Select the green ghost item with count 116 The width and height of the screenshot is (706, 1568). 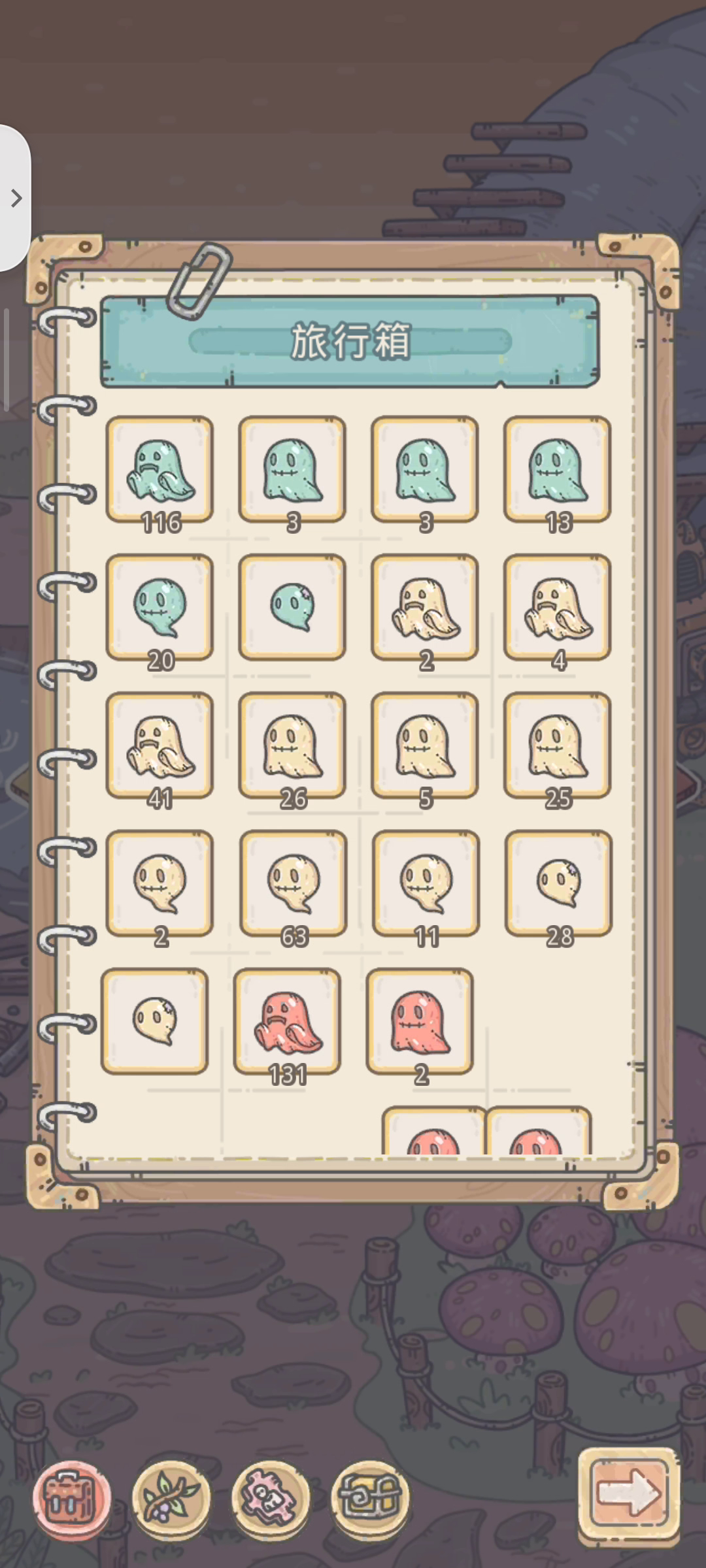[160, 470]
